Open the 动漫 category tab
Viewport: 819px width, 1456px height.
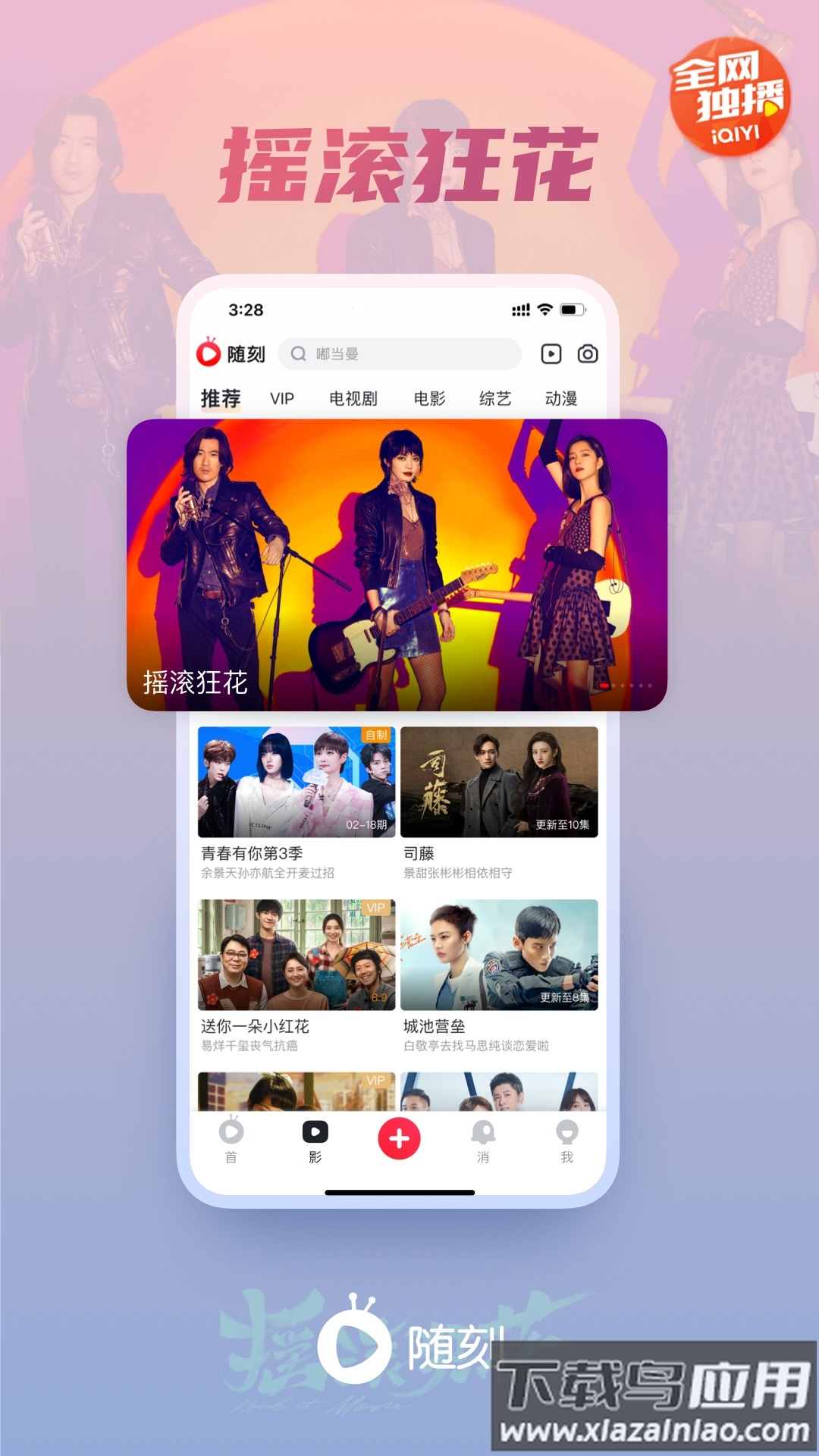(x=562, y=397)
